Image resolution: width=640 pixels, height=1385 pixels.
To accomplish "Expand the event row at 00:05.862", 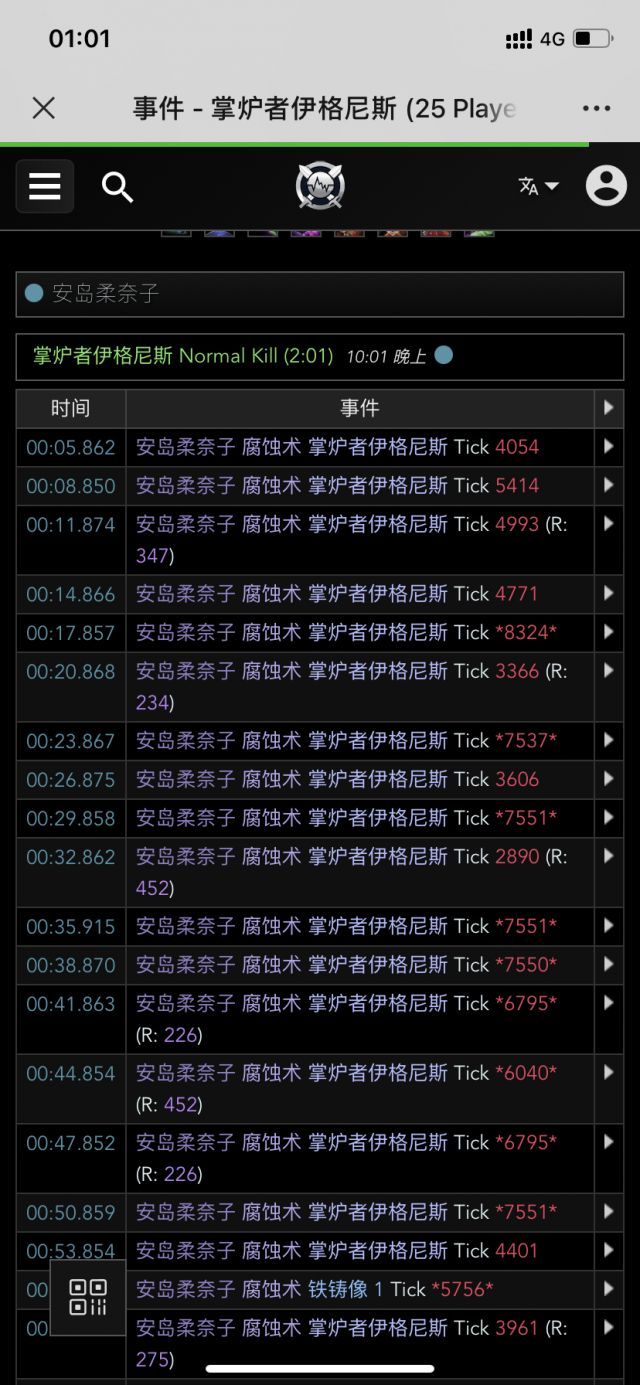I will pos(608,447).
